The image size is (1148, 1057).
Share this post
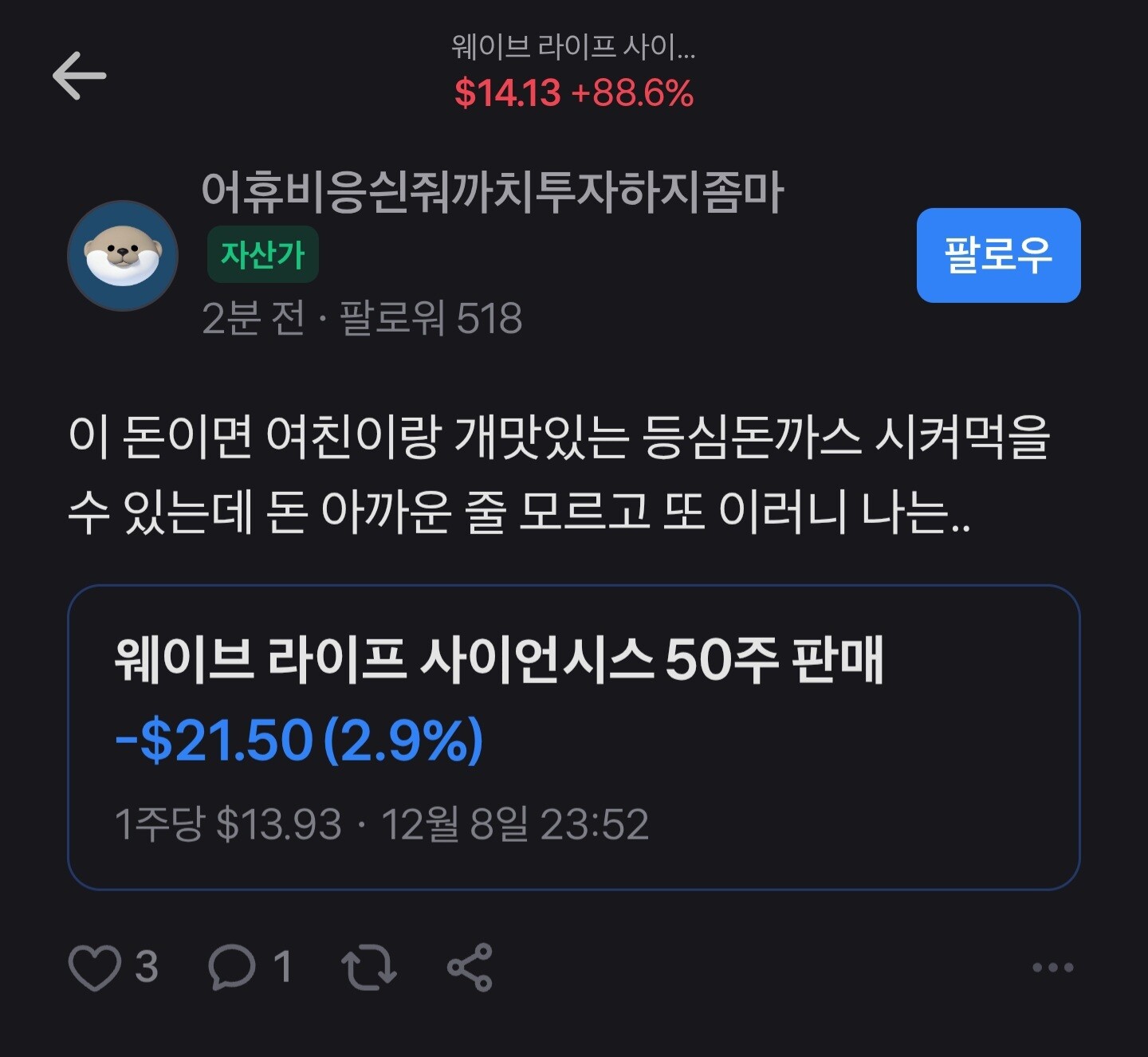click(x=470, y=967)
